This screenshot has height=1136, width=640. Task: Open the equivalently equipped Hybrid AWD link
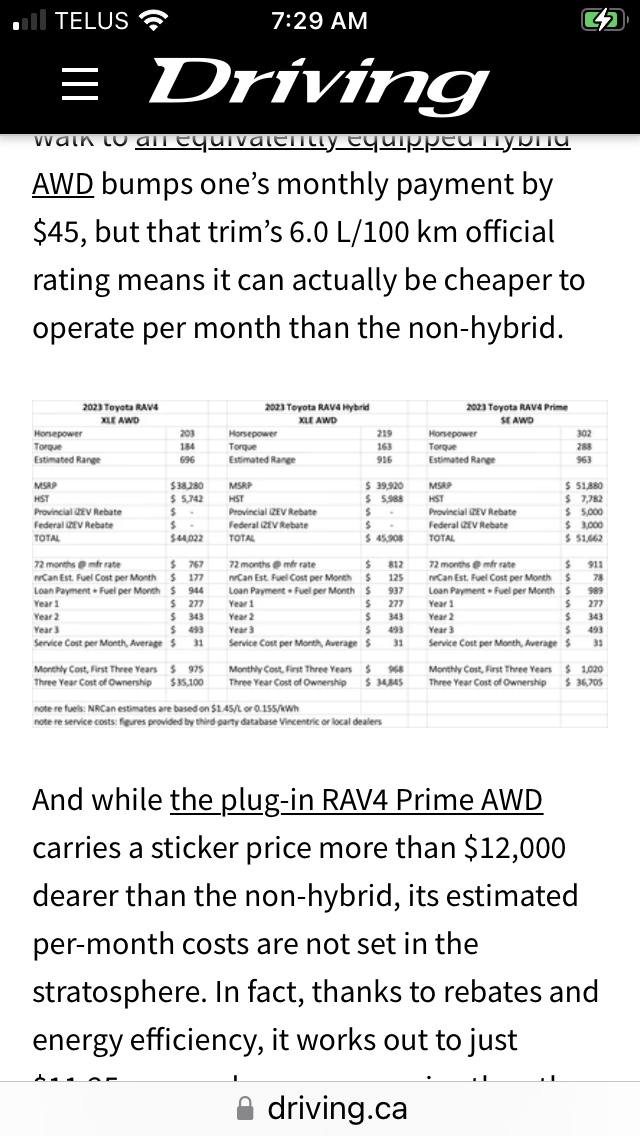(63, 185)
